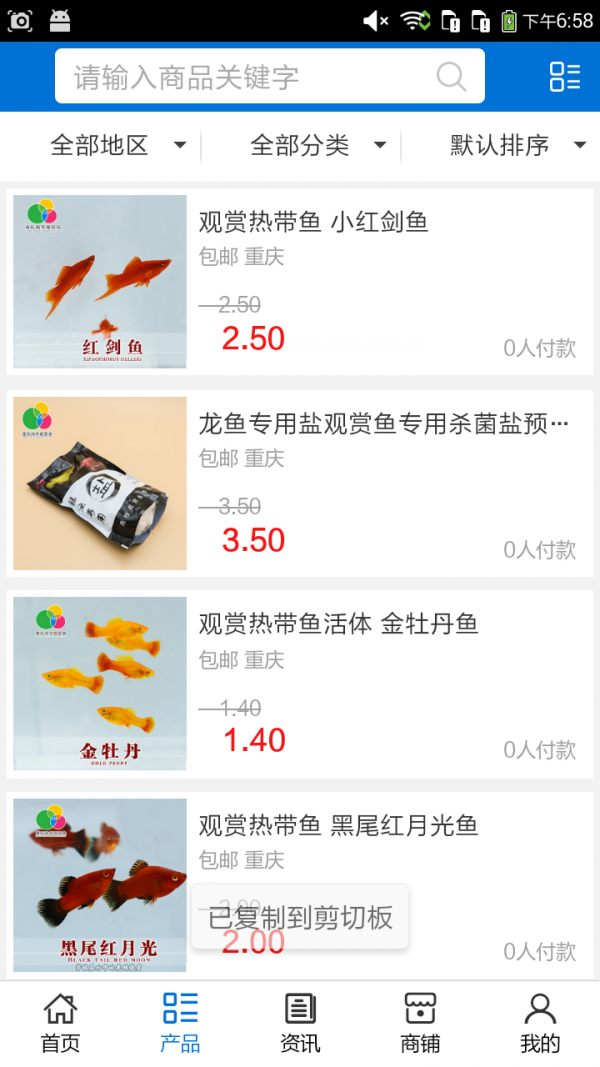Tap the magnifier search icon
600x1067 pixels.
pyautogui.click(x=451, y=76)
